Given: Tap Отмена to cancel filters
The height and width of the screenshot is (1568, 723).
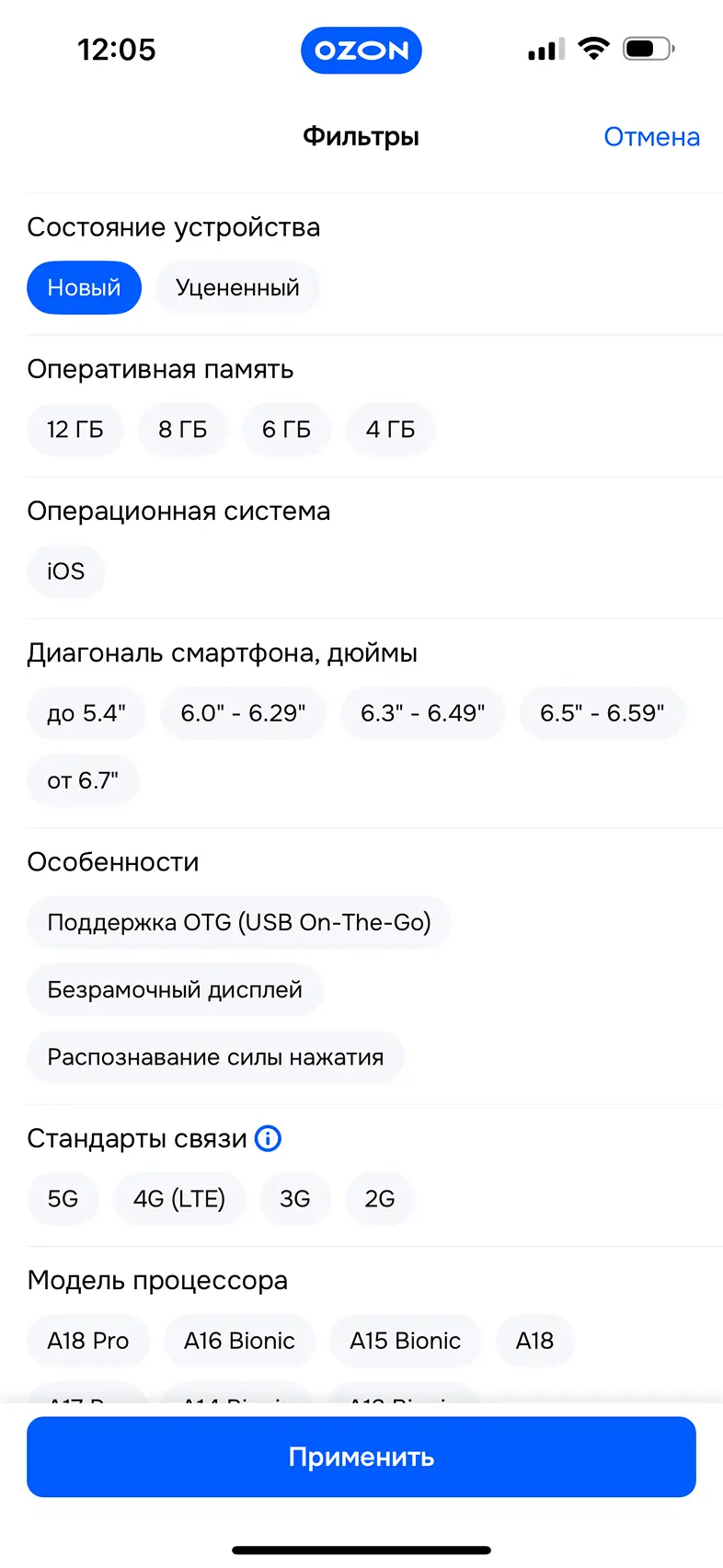Looking at the screenshot, I should click(651, 137).
